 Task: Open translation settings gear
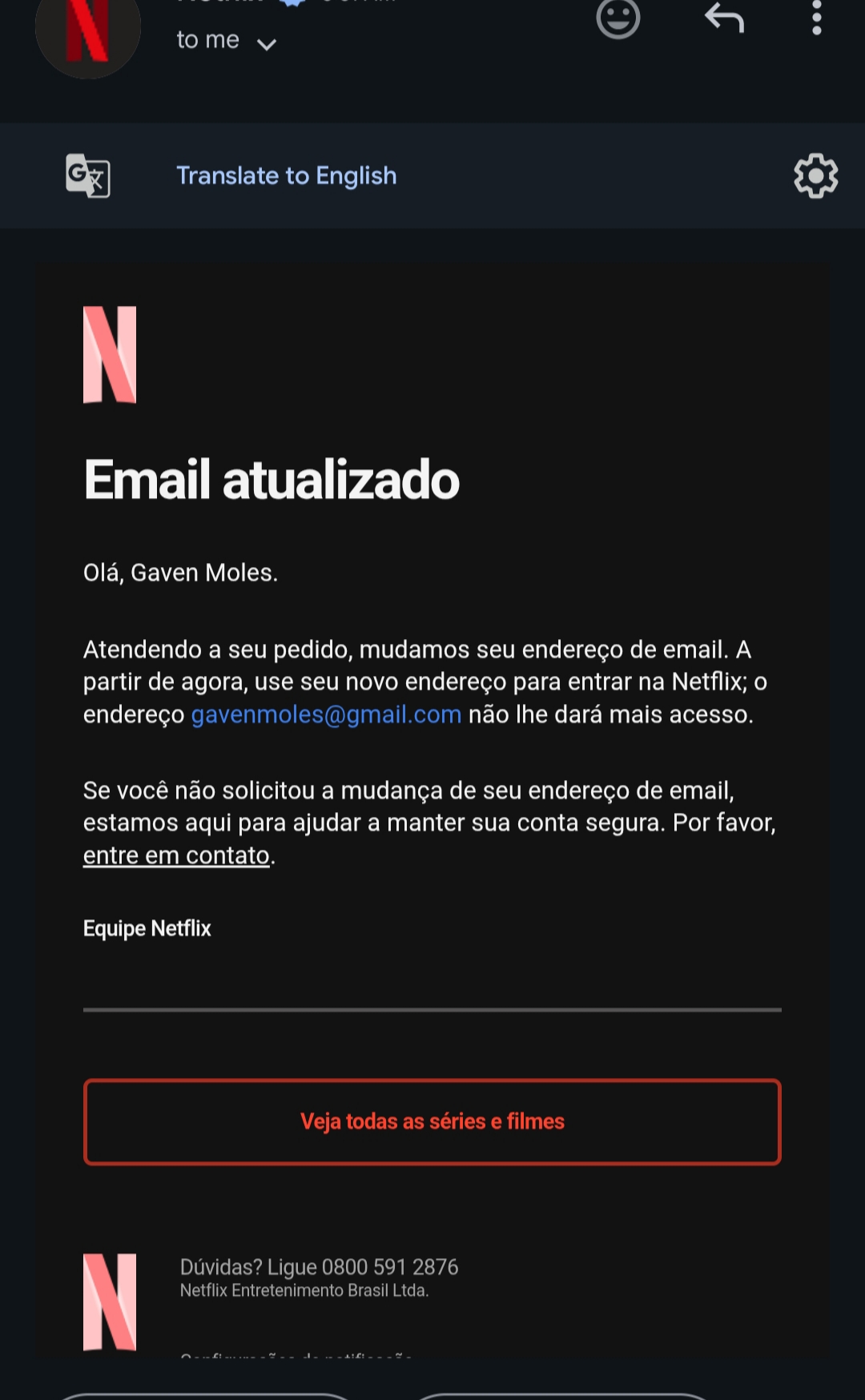815,175
